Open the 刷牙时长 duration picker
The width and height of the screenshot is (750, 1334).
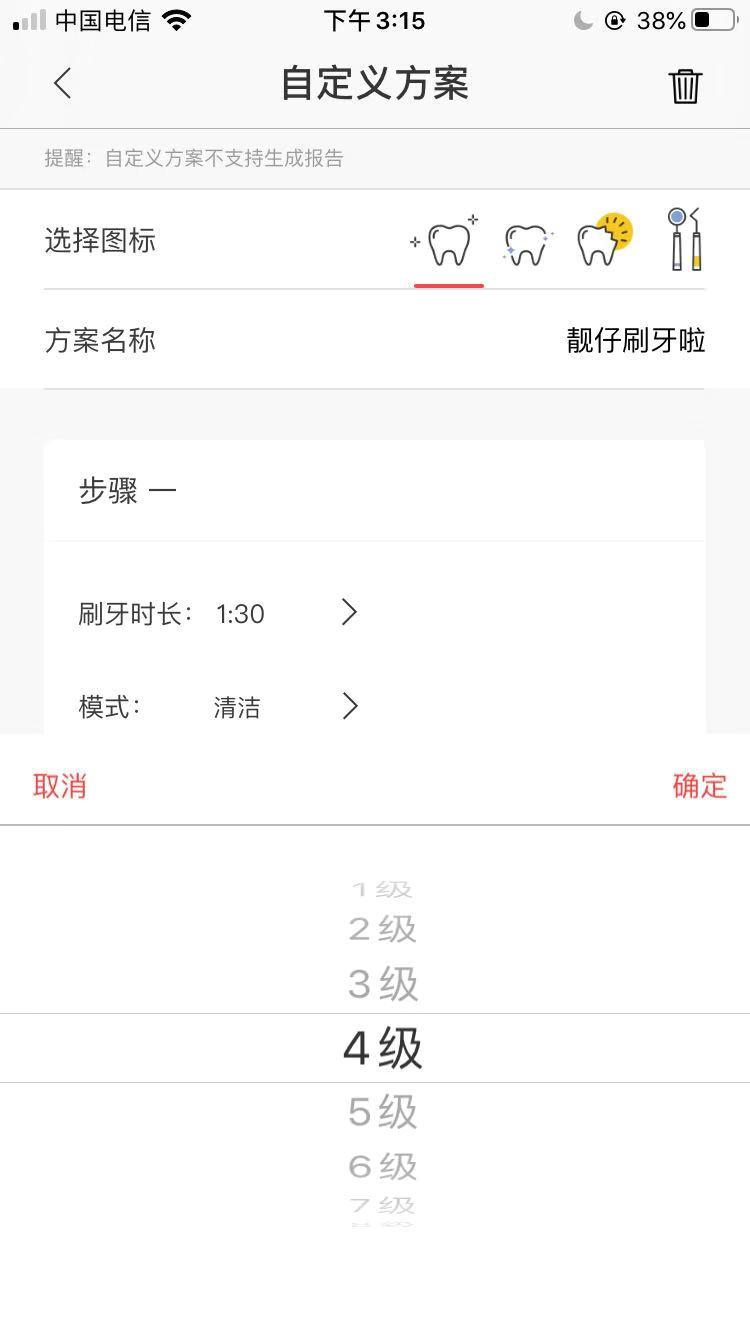click(215, 613)
